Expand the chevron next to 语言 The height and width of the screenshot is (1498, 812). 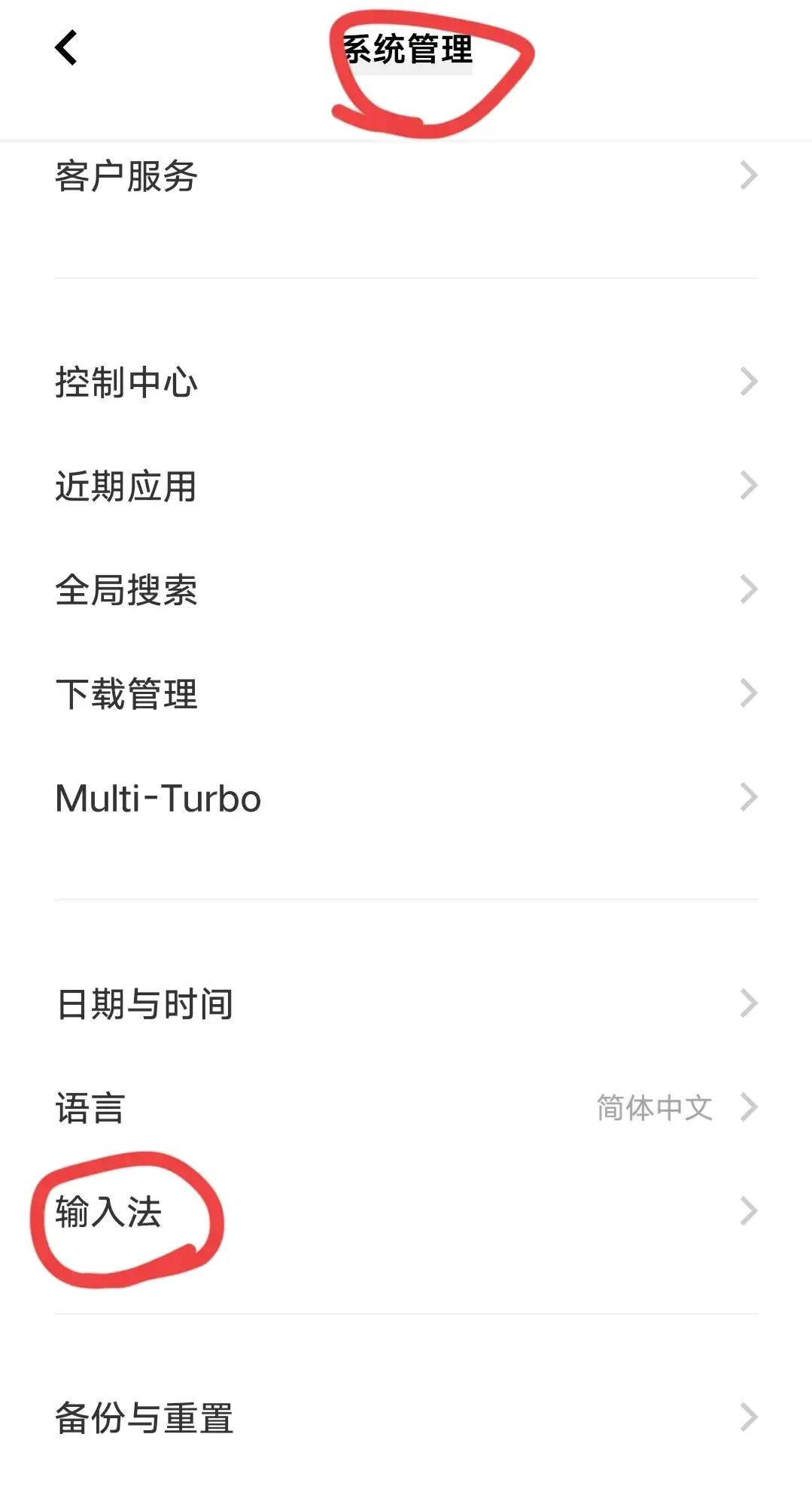(747, 1105)
